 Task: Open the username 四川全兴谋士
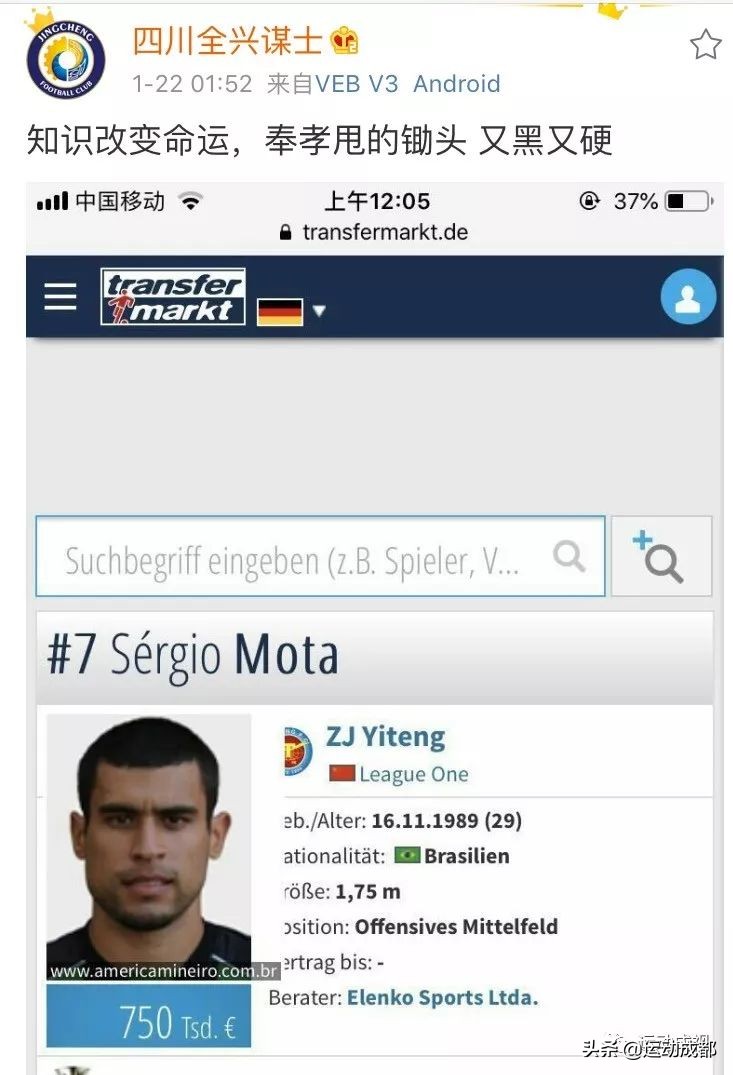228,41
